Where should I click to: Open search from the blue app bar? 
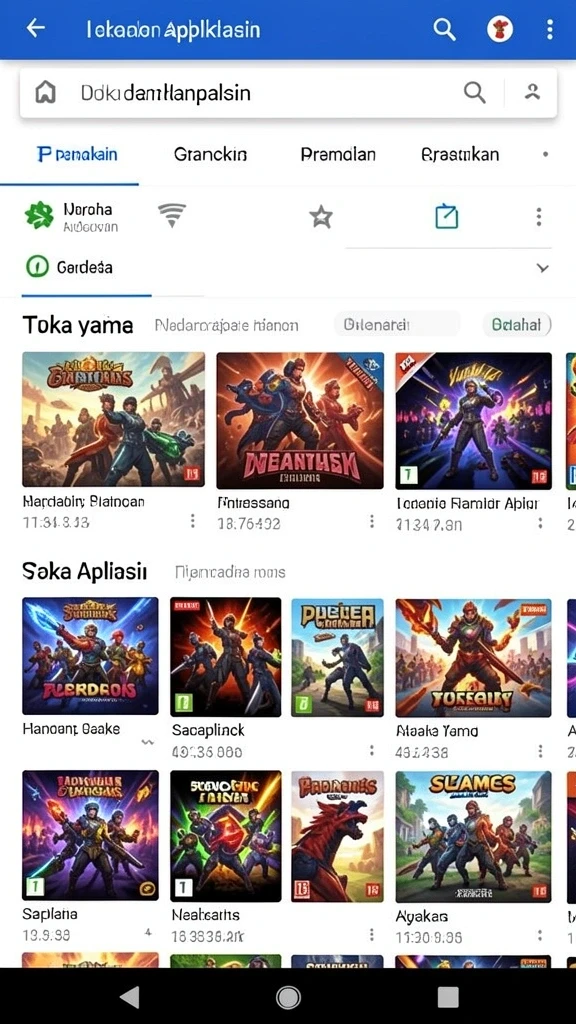(444, 29)
